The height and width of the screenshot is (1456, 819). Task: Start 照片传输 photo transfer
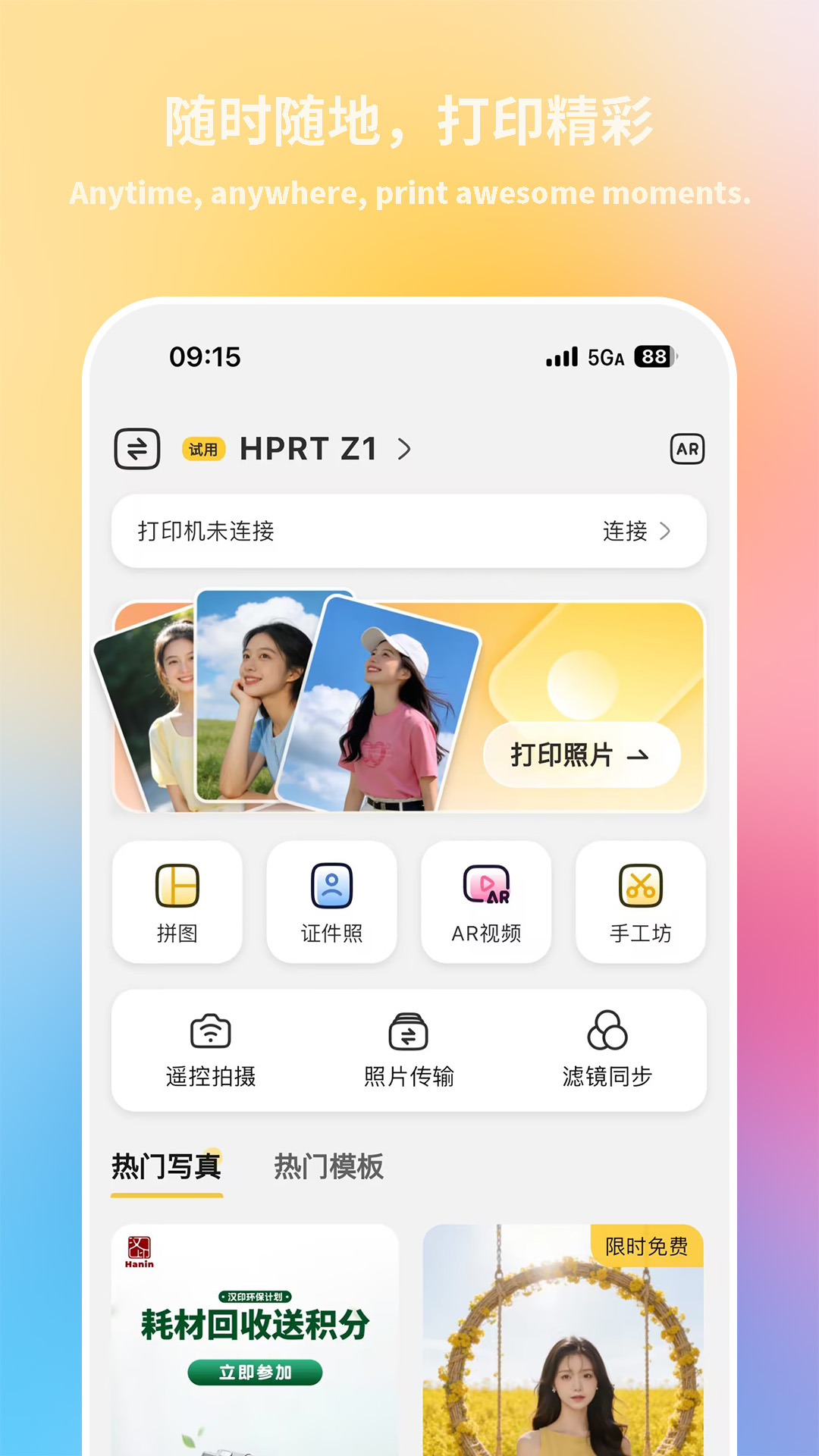409,1051
